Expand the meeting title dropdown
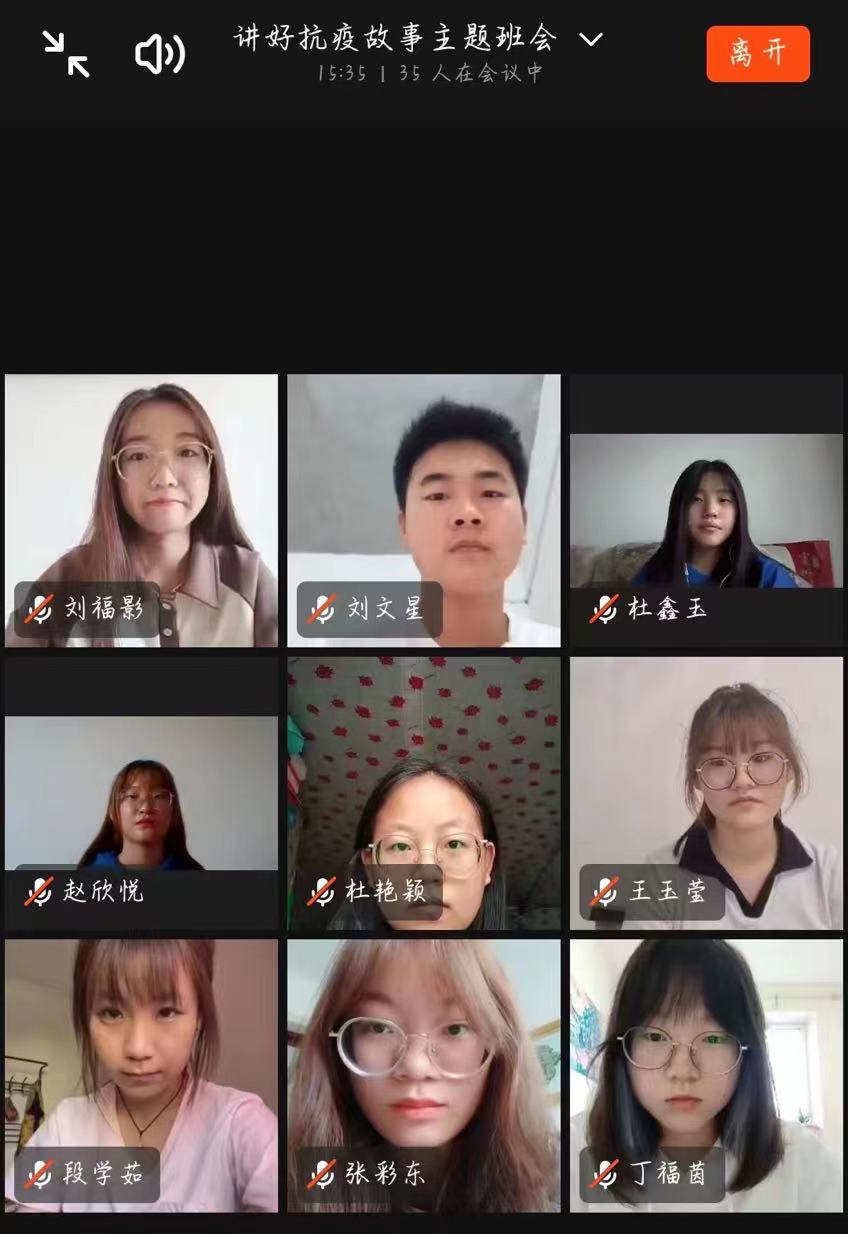Viewport: 848px width, 1234px height. (x=591, y=40)
